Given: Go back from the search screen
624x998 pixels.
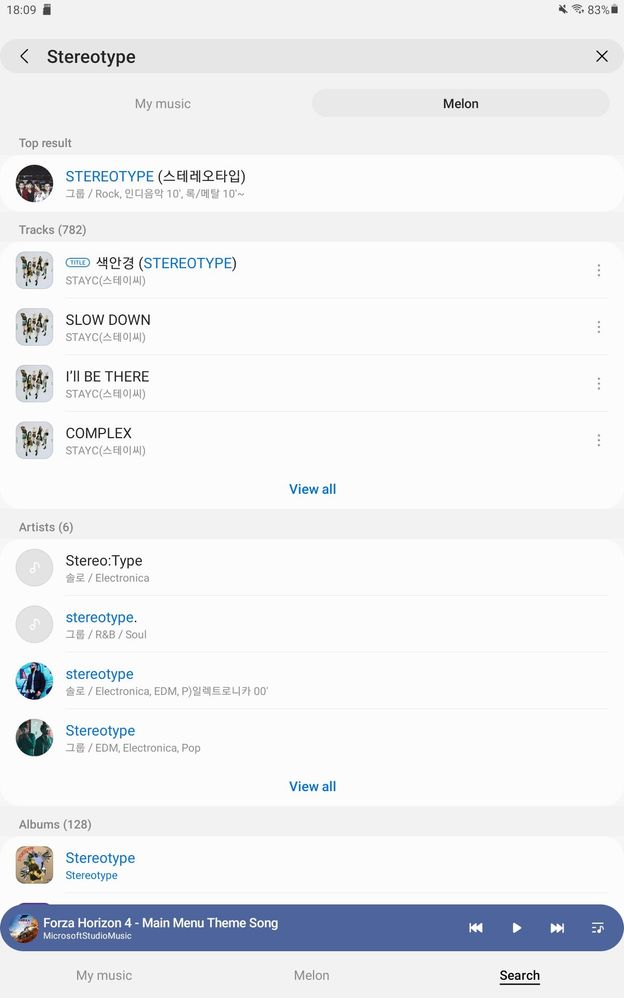Looking at the screenshot, I should pos(24,57).
